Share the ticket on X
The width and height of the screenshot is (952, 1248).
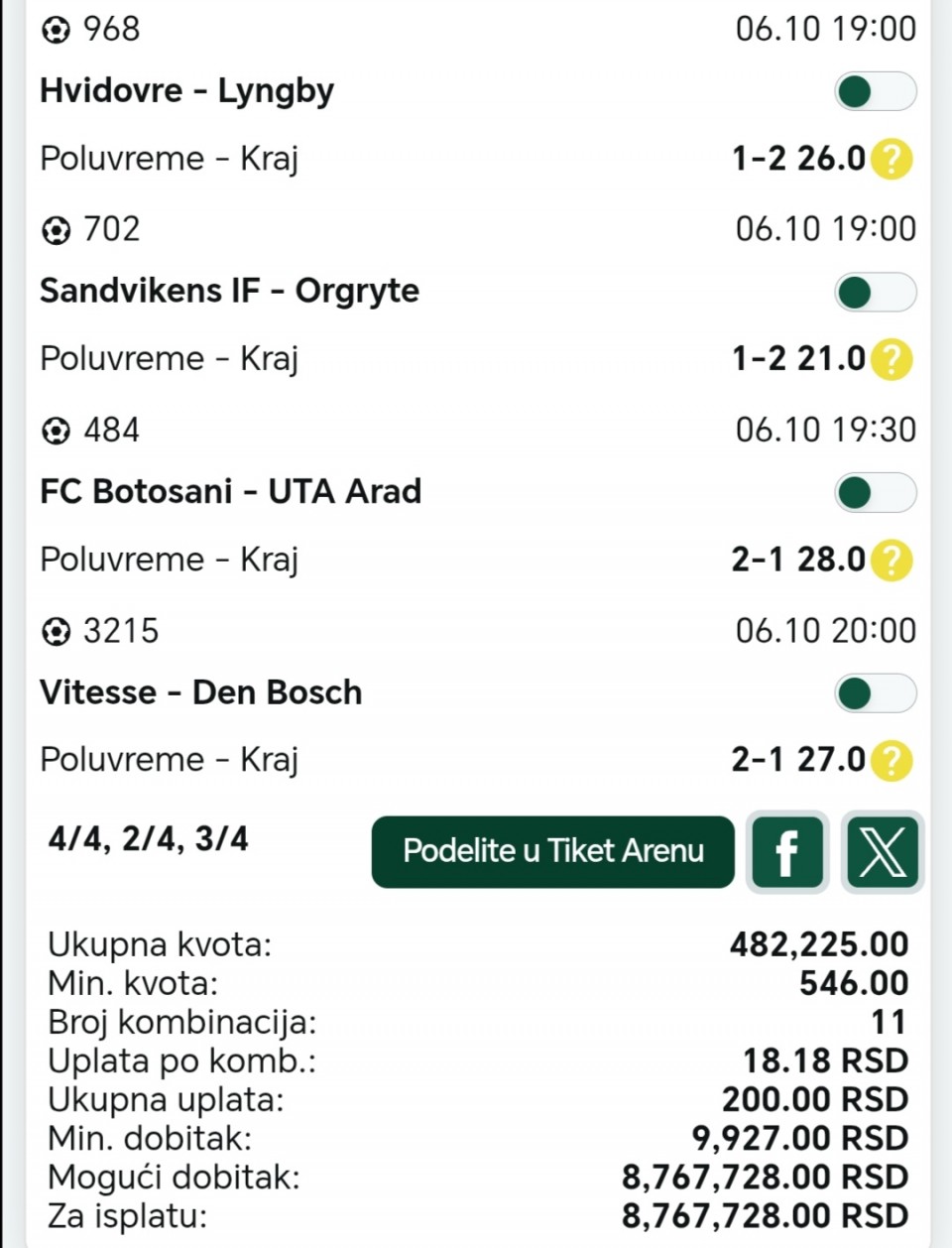tap(882, 852)
